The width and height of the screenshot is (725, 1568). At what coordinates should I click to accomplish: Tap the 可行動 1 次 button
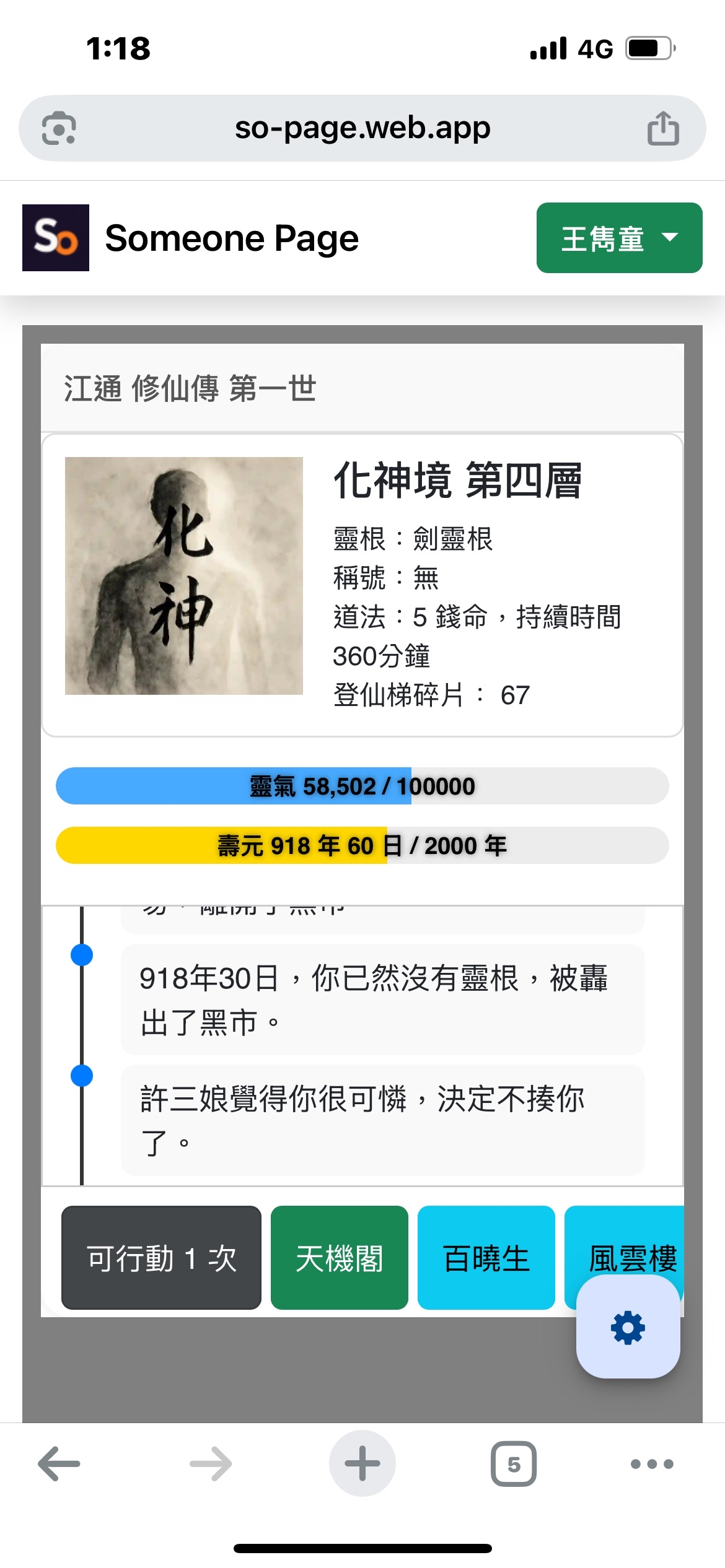[161, 1258]
